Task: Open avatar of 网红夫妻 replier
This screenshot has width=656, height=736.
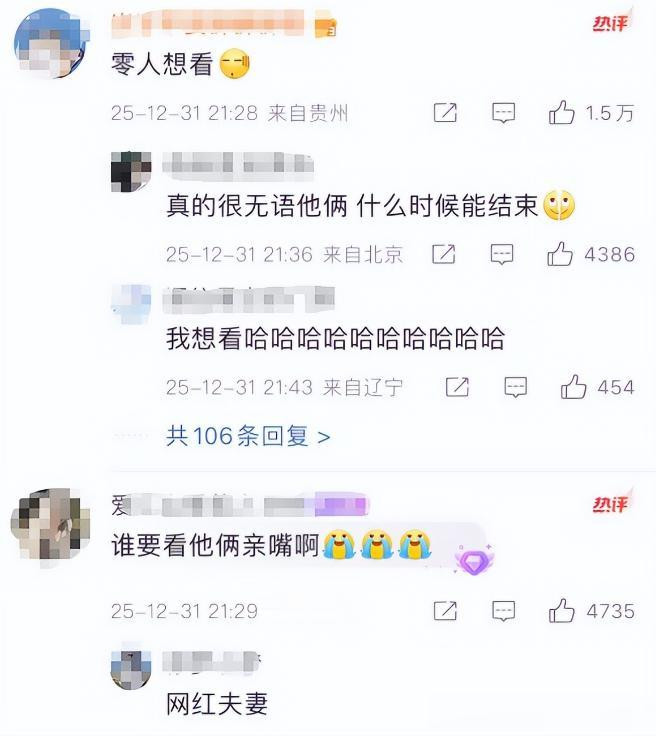Action: click(x=131, y=669)
